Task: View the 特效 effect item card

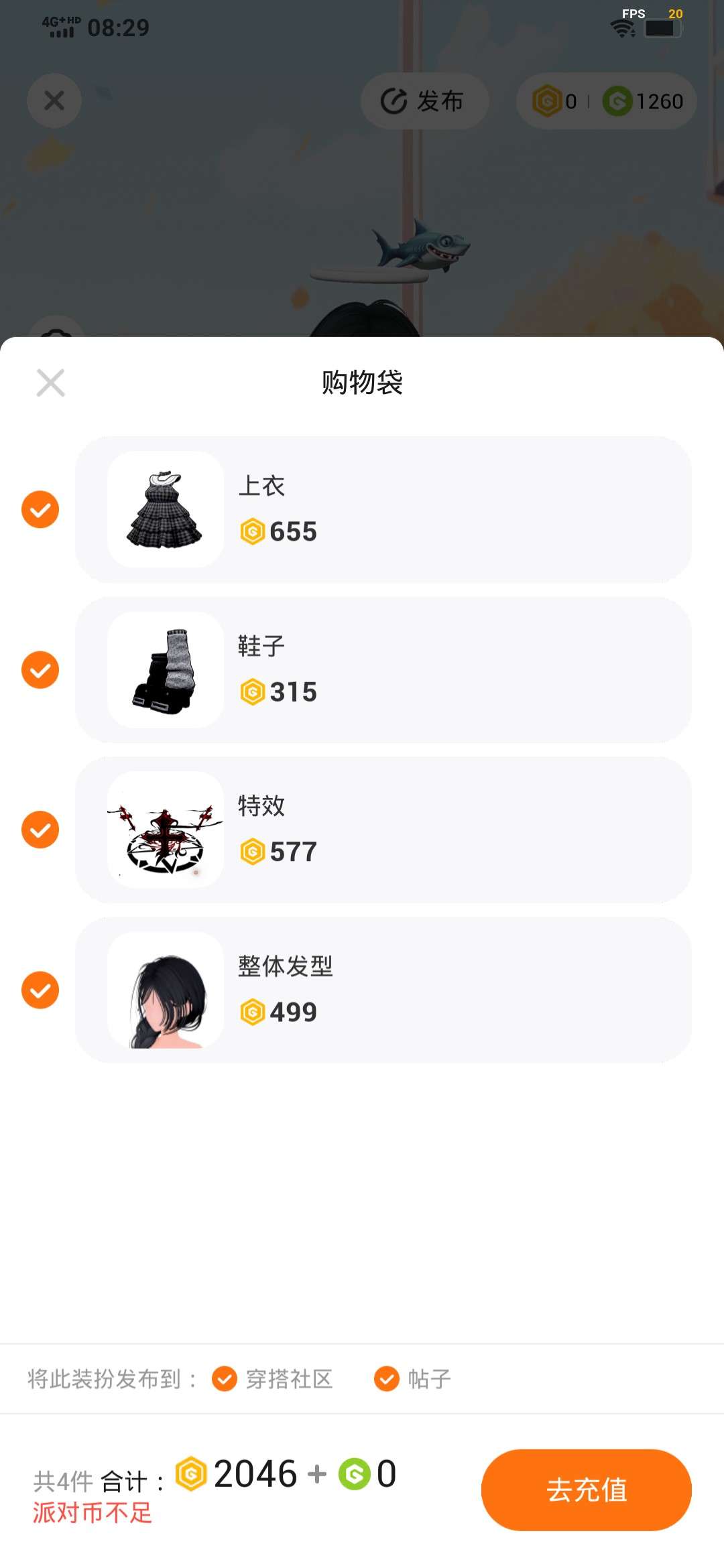Action: pyautogui.click(x=382, y=830)
